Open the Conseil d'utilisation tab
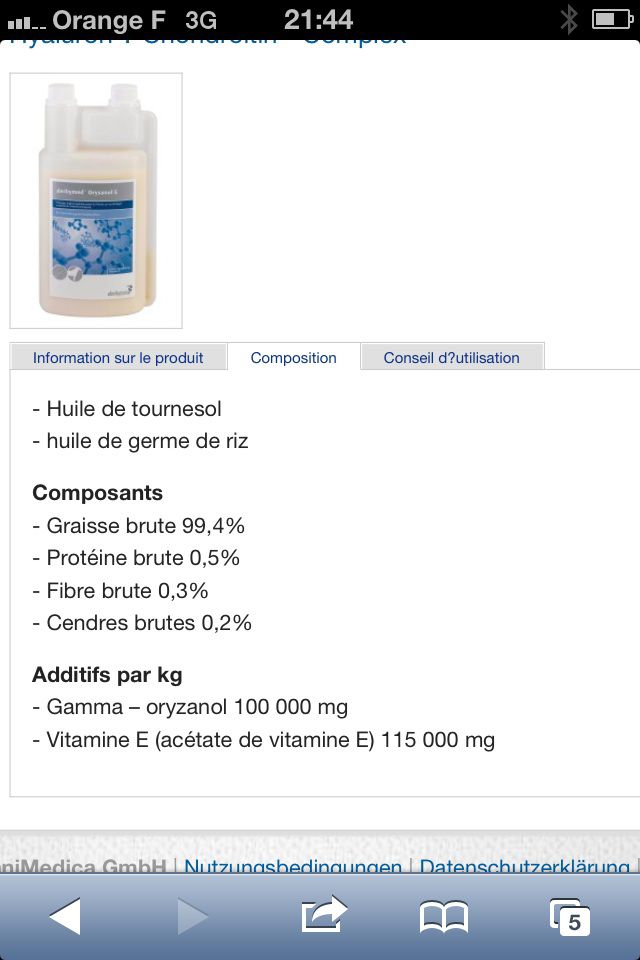The image size is (640, 960). click(452, 357)
